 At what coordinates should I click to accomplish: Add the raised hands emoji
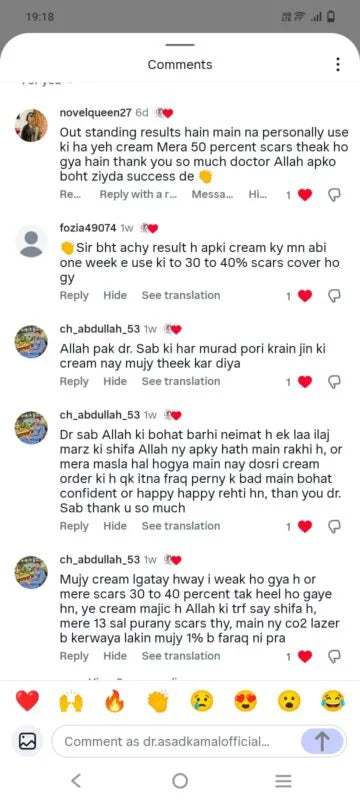(x=70, y=702)
